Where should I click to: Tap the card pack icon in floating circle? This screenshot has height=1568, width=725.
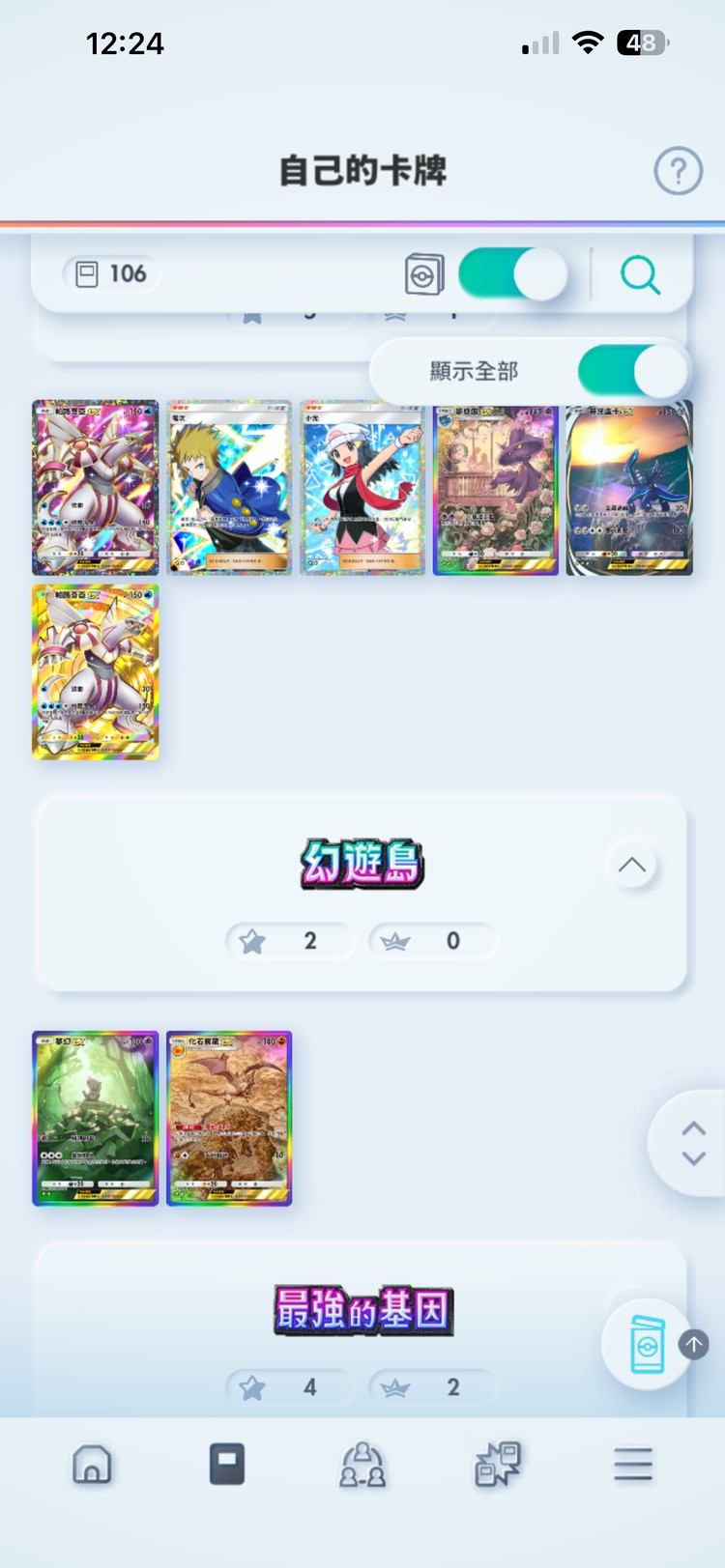click(646, 1344)
